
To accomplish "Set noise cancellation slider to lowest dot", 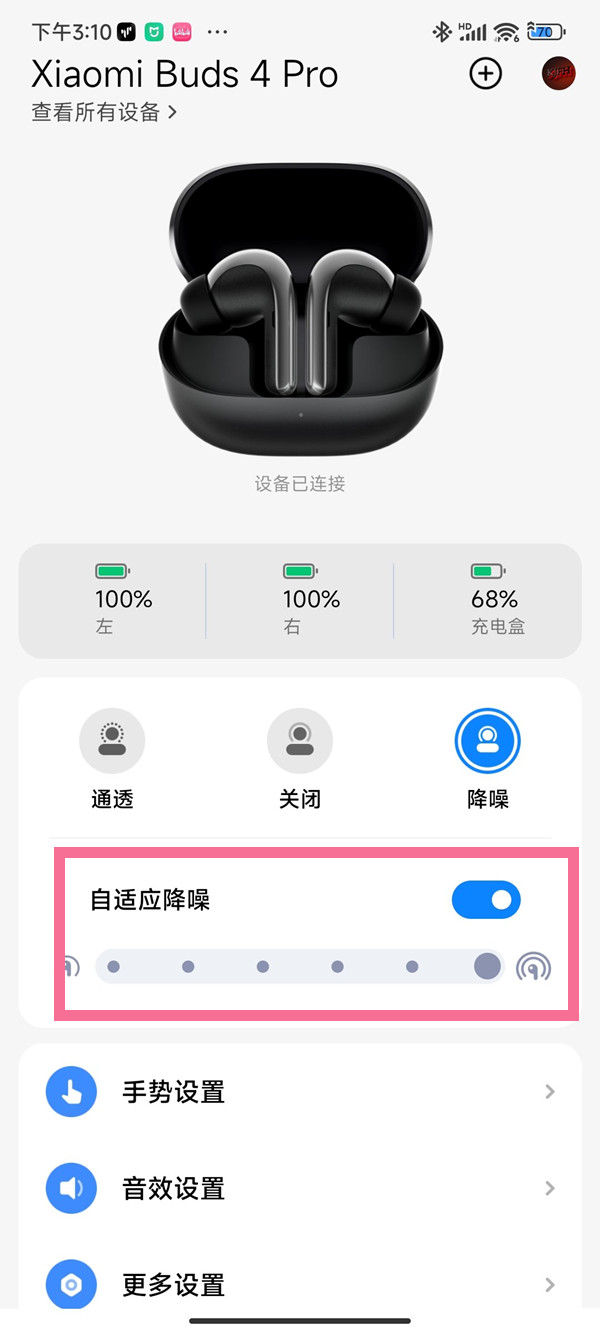I will (114, 967).
